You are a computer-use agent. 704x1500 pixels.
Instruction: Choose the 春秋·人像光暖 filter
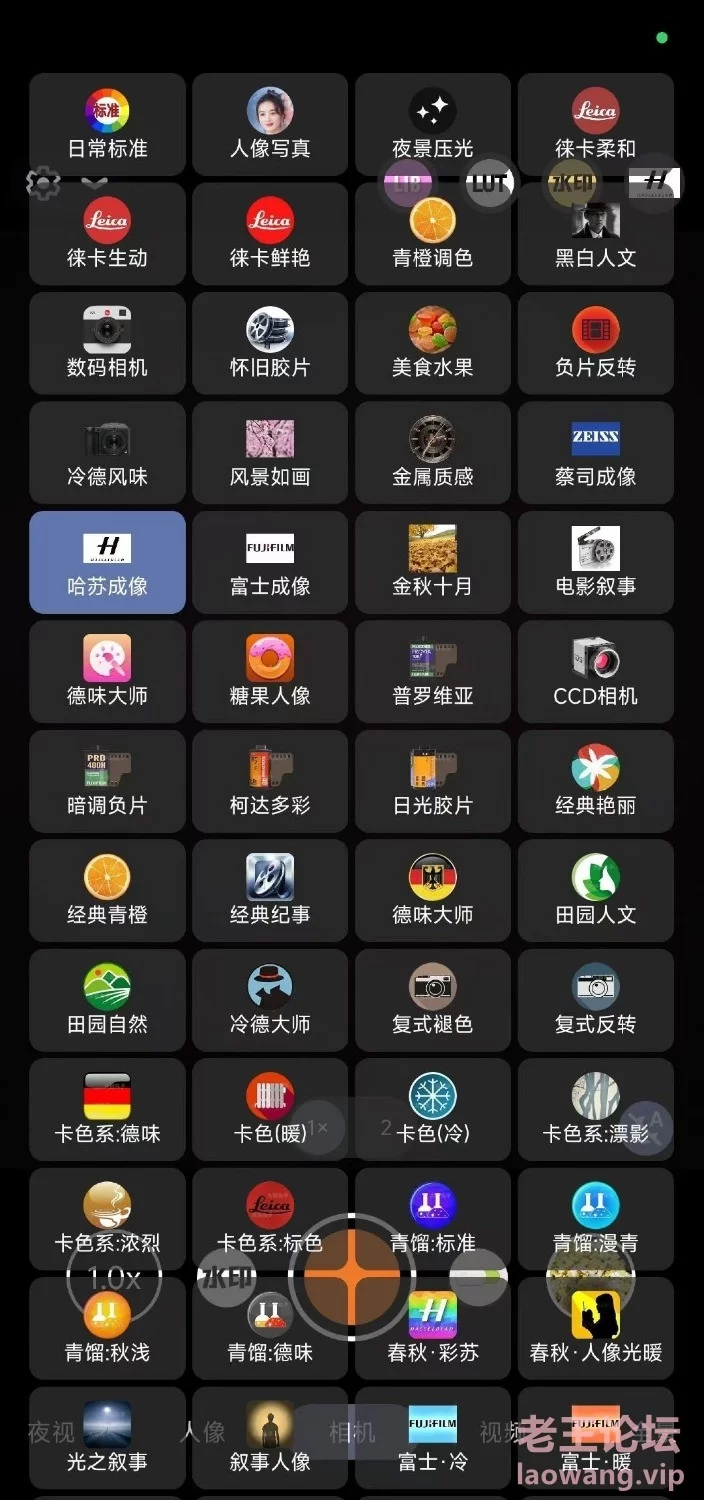(596, 1328)
